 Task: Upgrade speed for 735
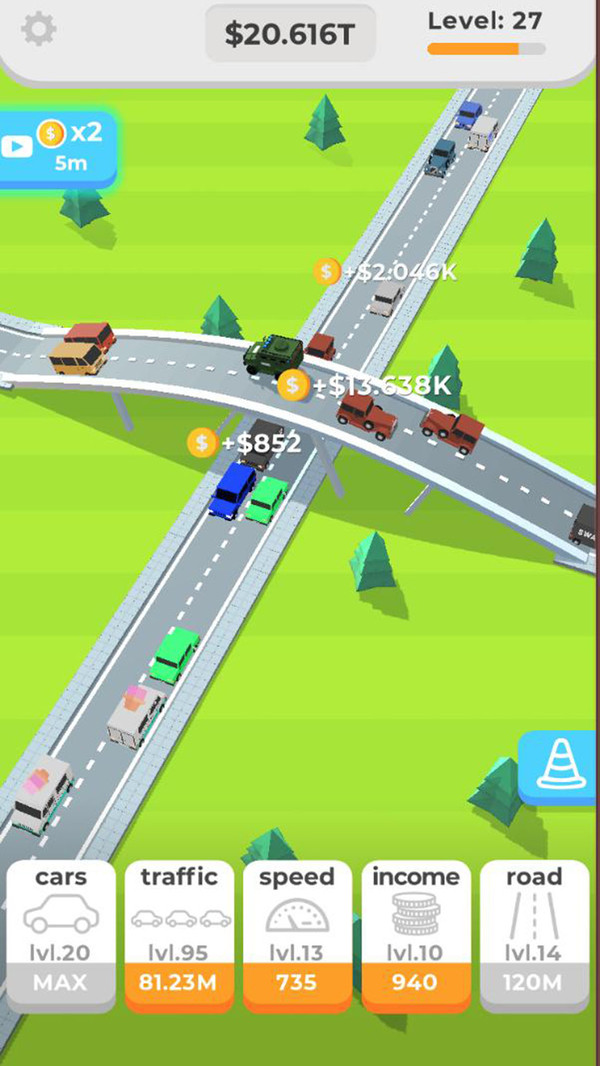tap(297, 935)
